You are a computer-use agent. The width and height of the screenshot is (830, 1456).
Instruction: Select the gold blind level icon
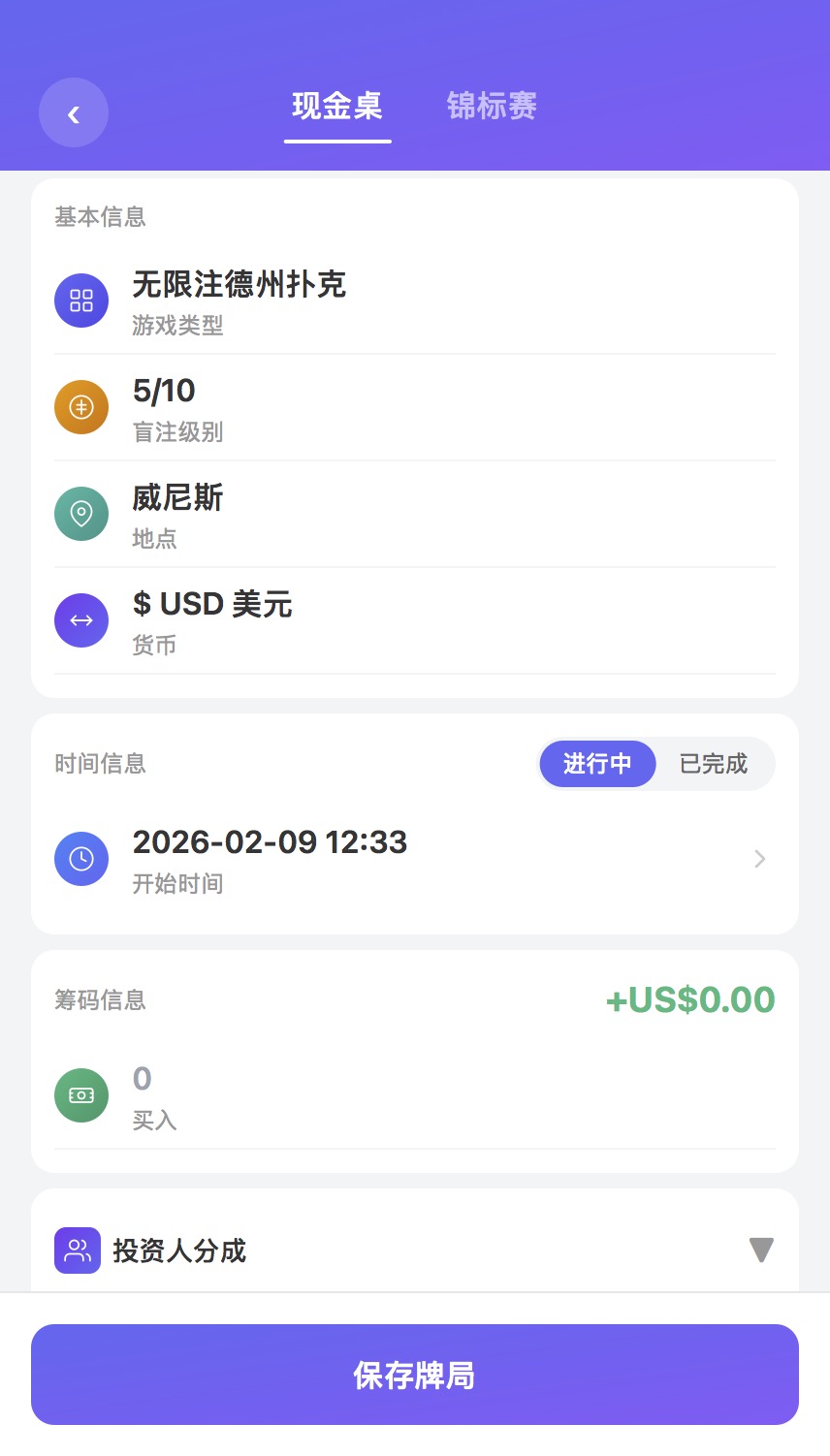coord(81,407)
